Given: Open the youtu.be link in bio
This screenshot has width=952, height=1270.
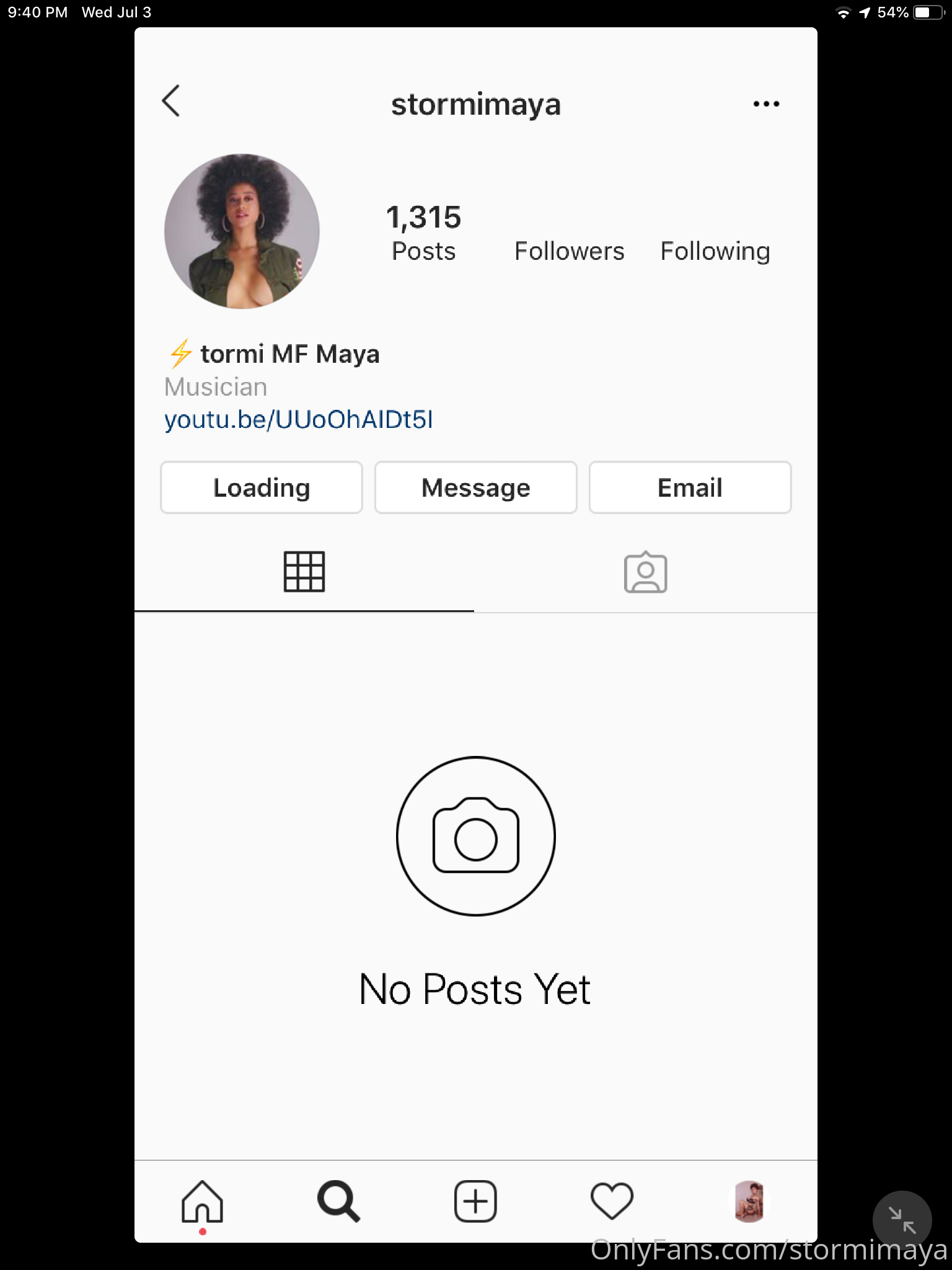Looking at the screenshot, I should point(298,420).
